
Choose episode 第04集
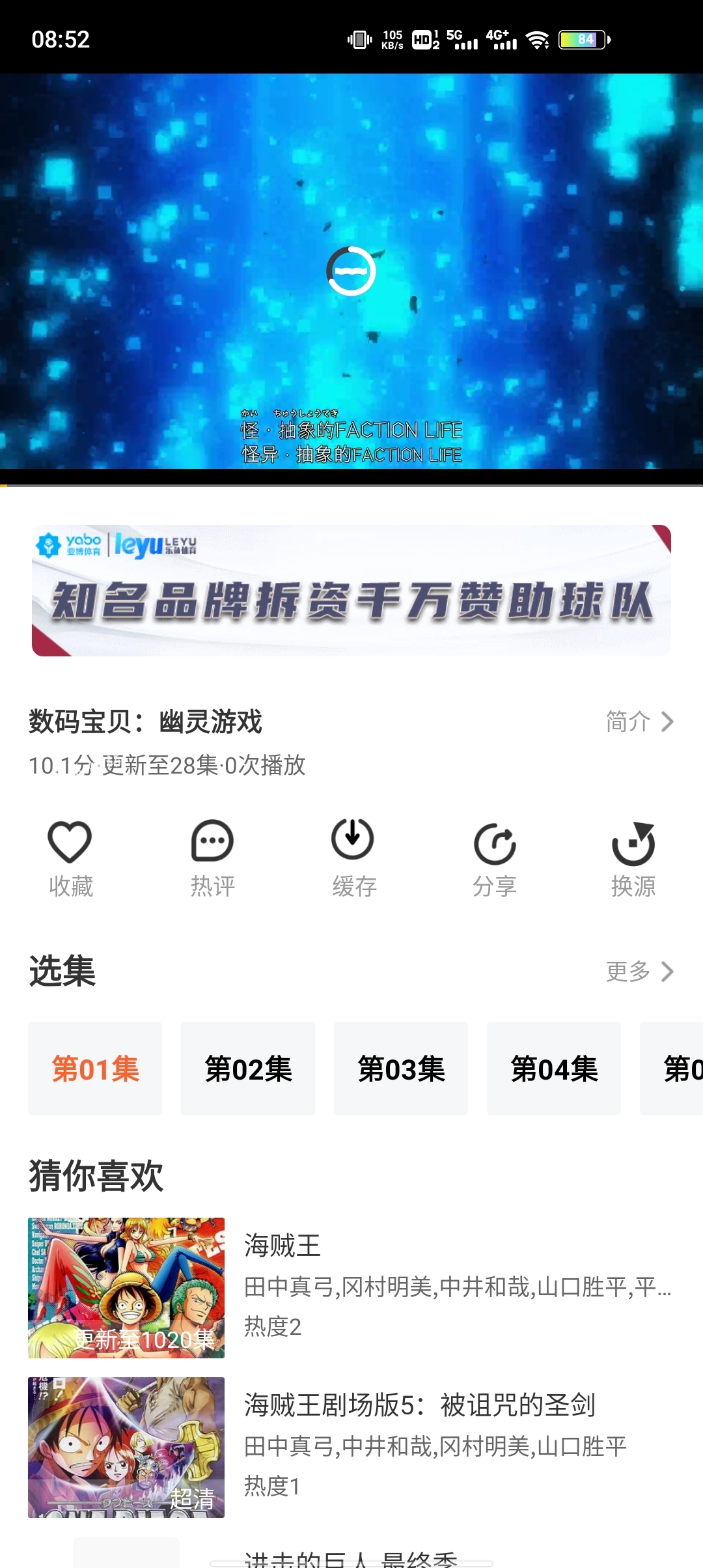tap(554, 1069)
